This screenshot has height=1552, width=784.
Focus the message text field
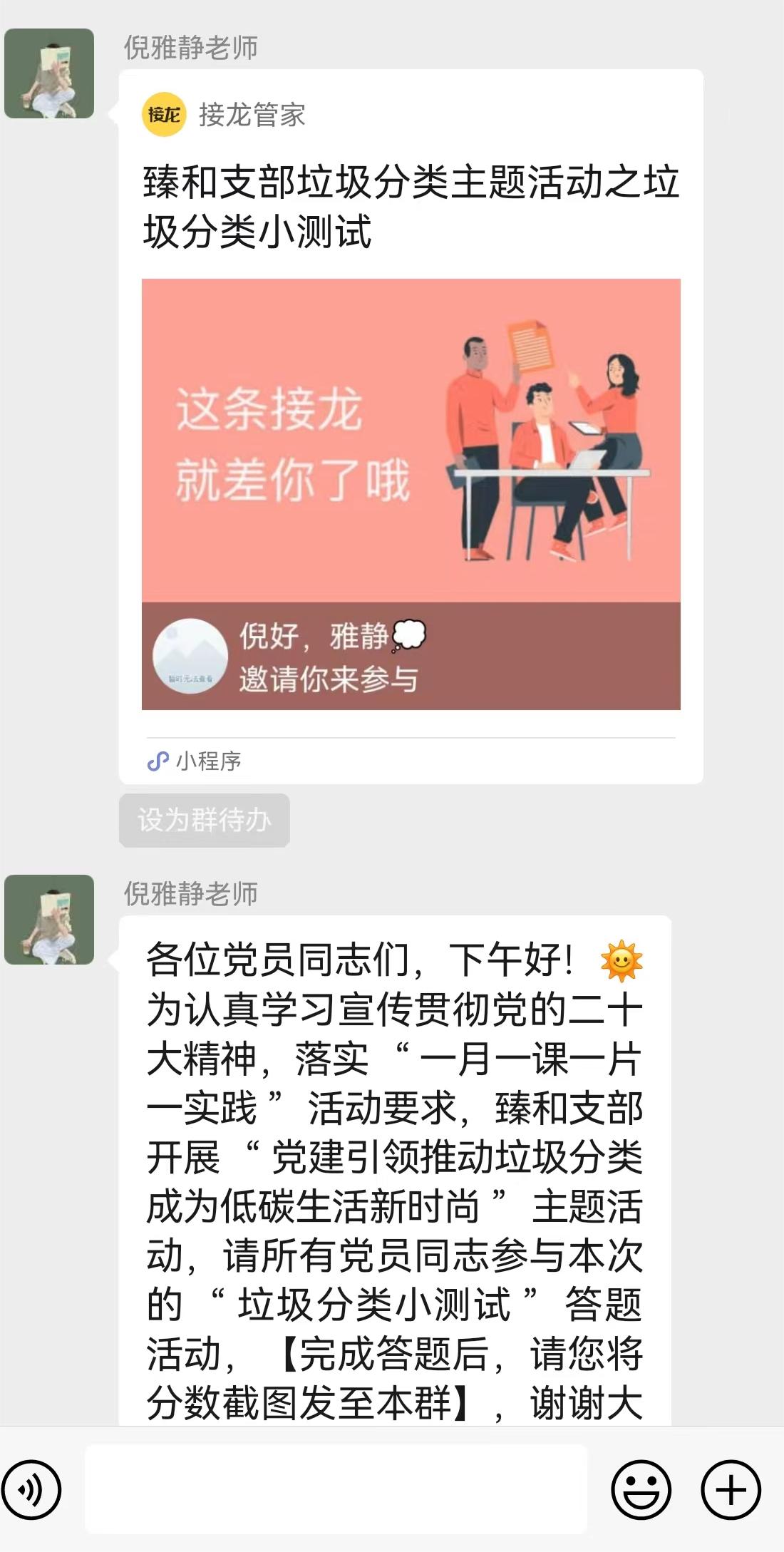(335, 1489)
